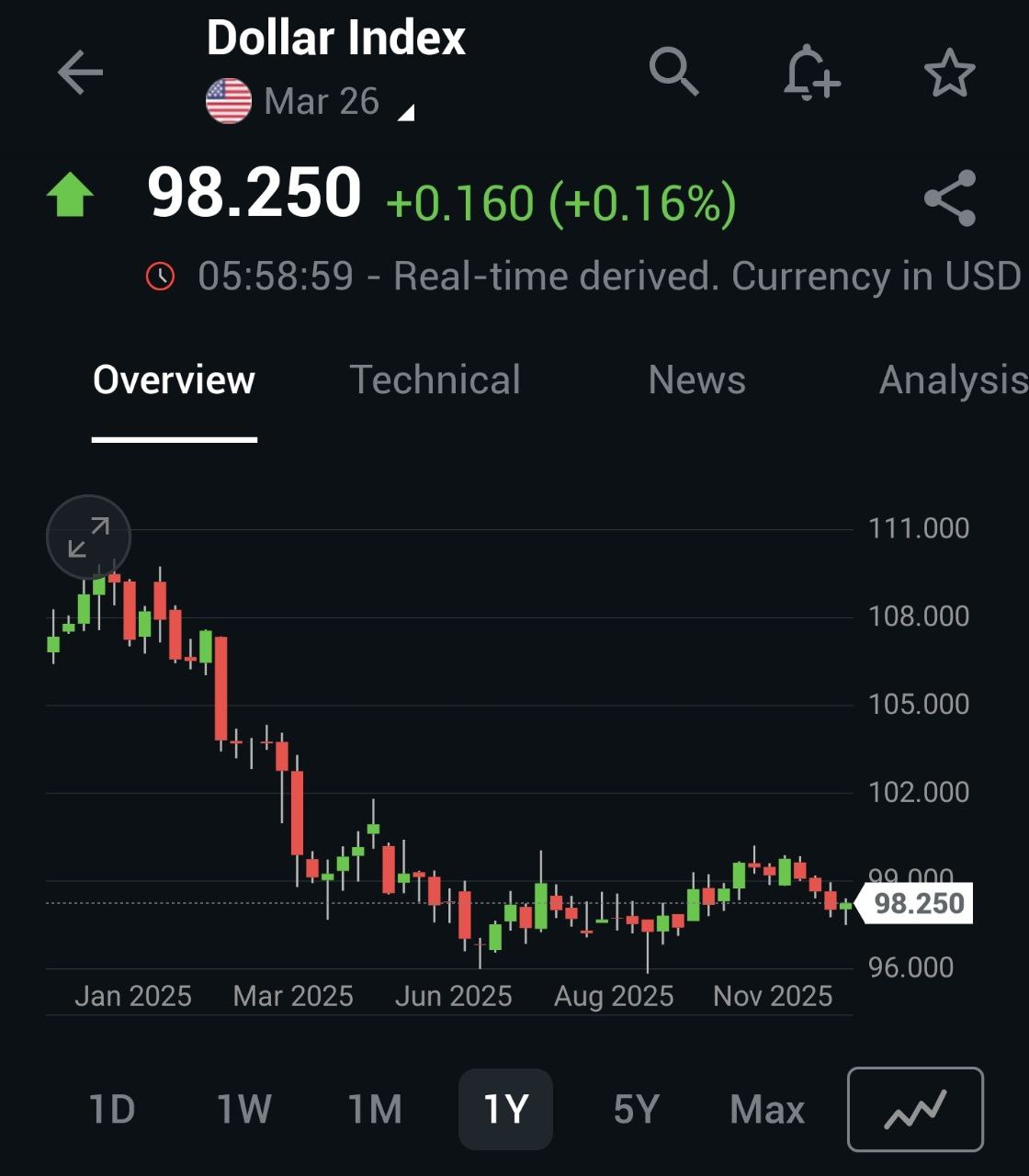Create a price alert with the bell

(810, 73)
